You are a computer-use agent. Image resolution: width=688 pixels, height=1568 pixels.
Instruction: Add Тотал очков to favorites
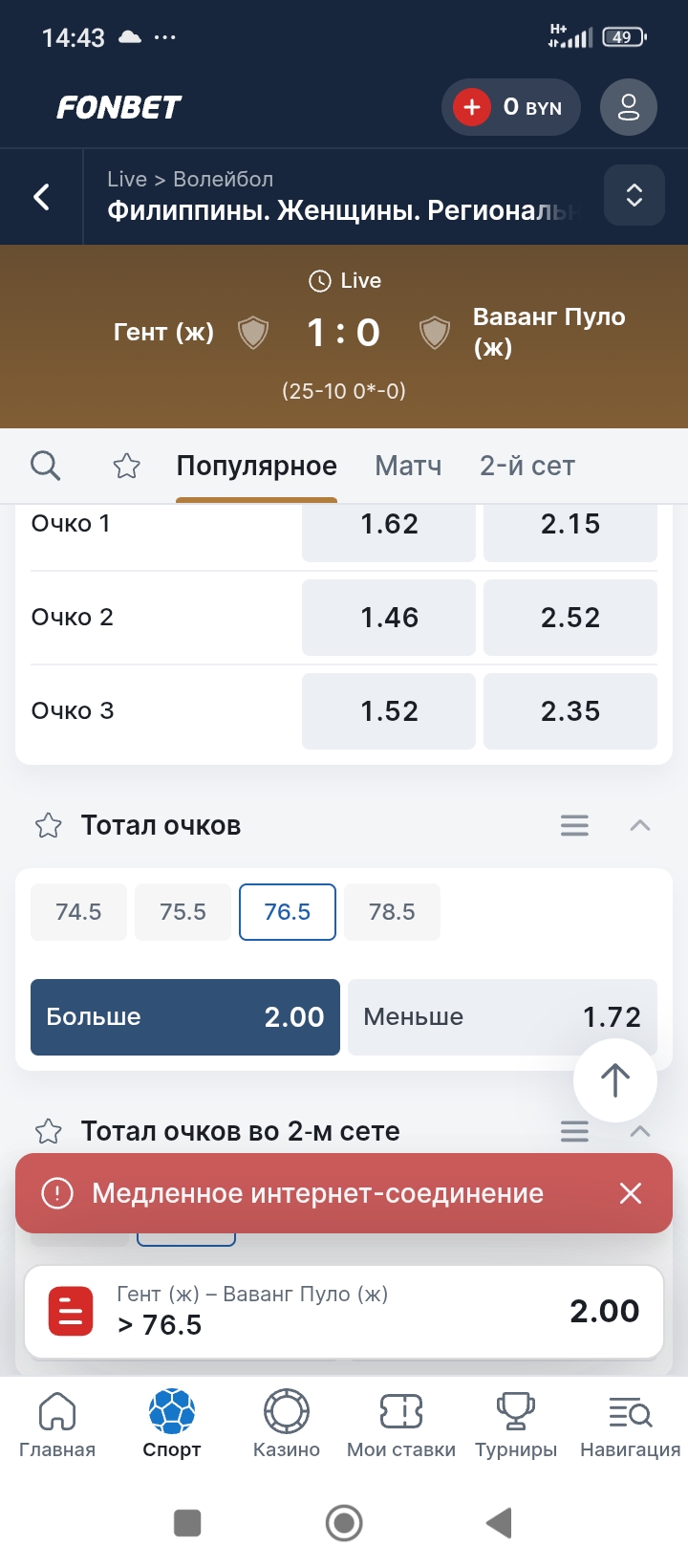tap(48, 825)
